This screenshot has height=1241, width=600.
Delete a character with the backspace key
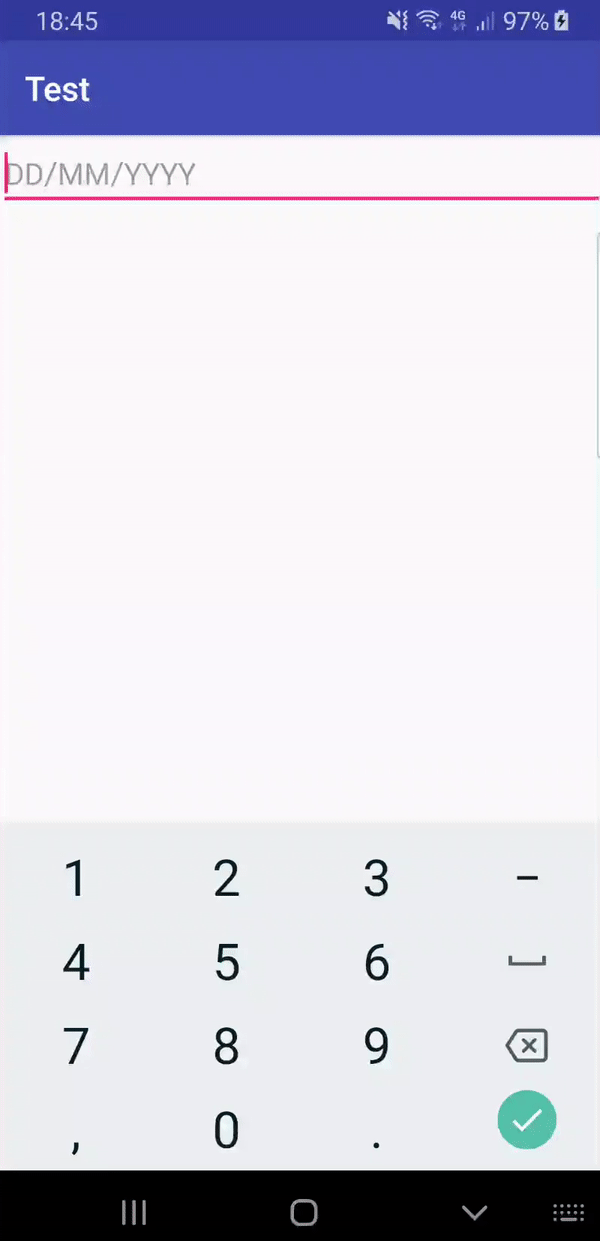tap(526, 1047)
